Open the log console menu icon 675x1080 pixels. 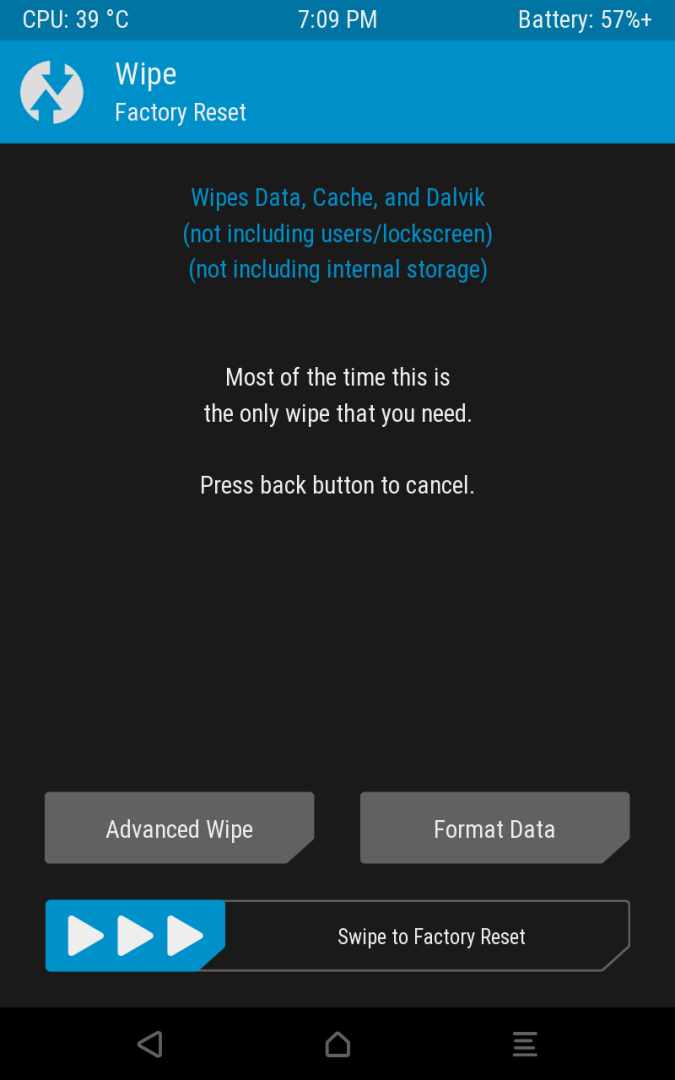(x=525, y=1044)
